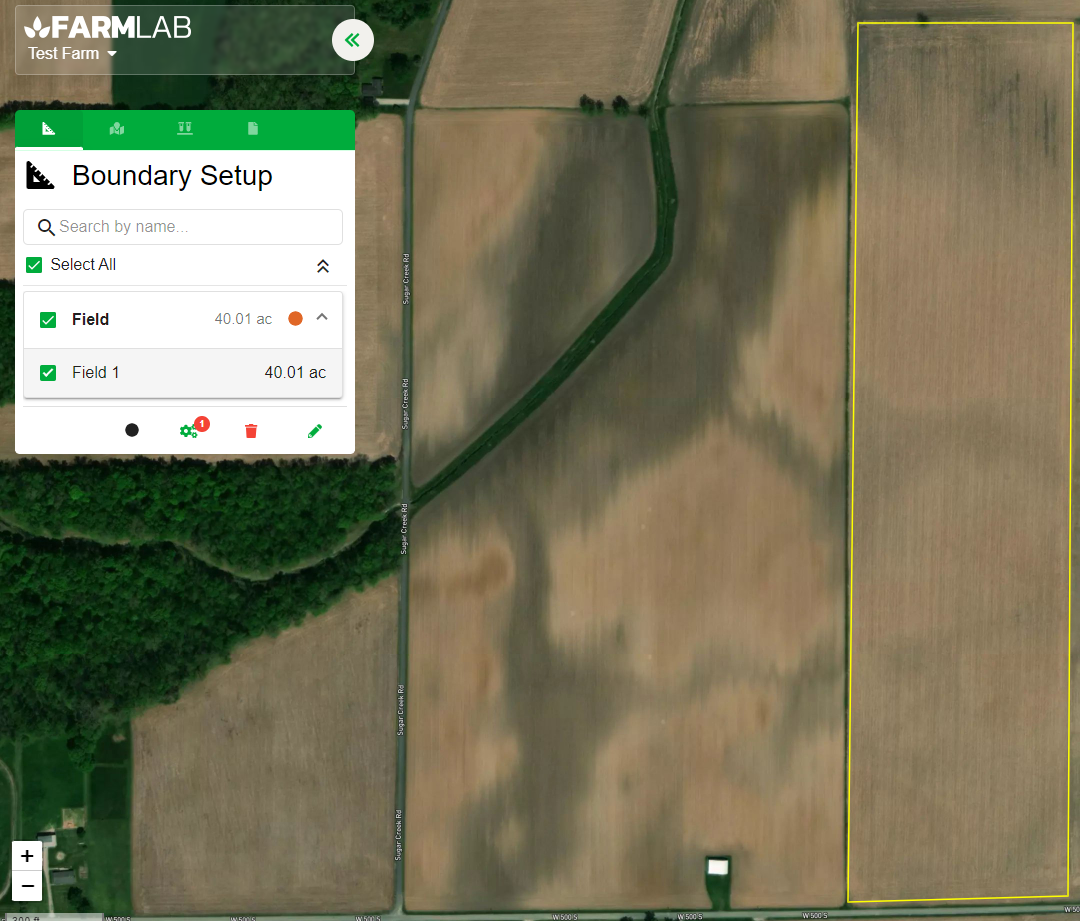Tap the orange color dot for Field
This screenshot has width=1080, height=921.
295,319
